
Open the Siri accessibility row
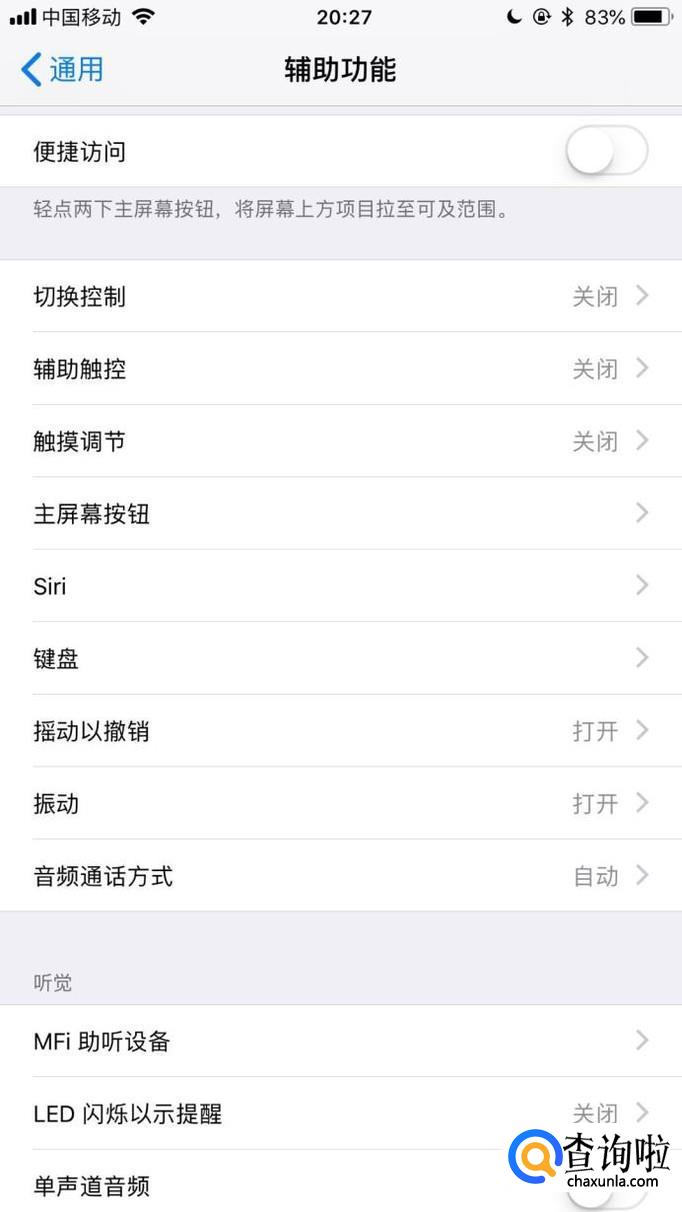tap(340, 586)
